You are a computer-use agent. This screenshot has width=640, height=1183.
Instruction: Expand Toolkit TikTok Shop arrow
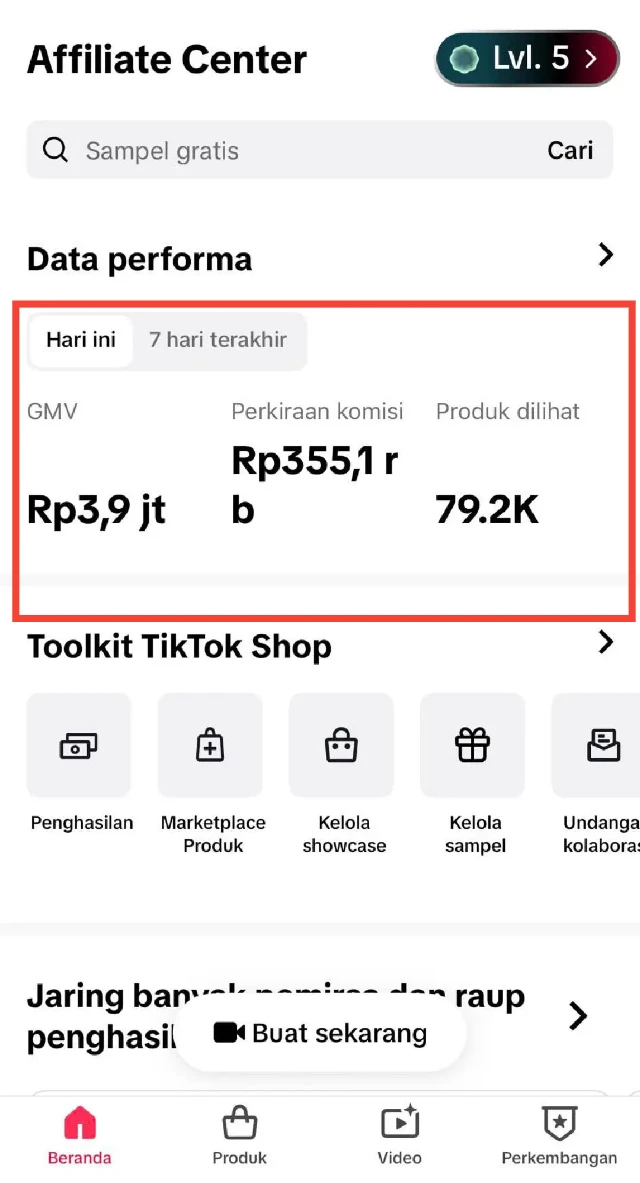pos(605,642)
